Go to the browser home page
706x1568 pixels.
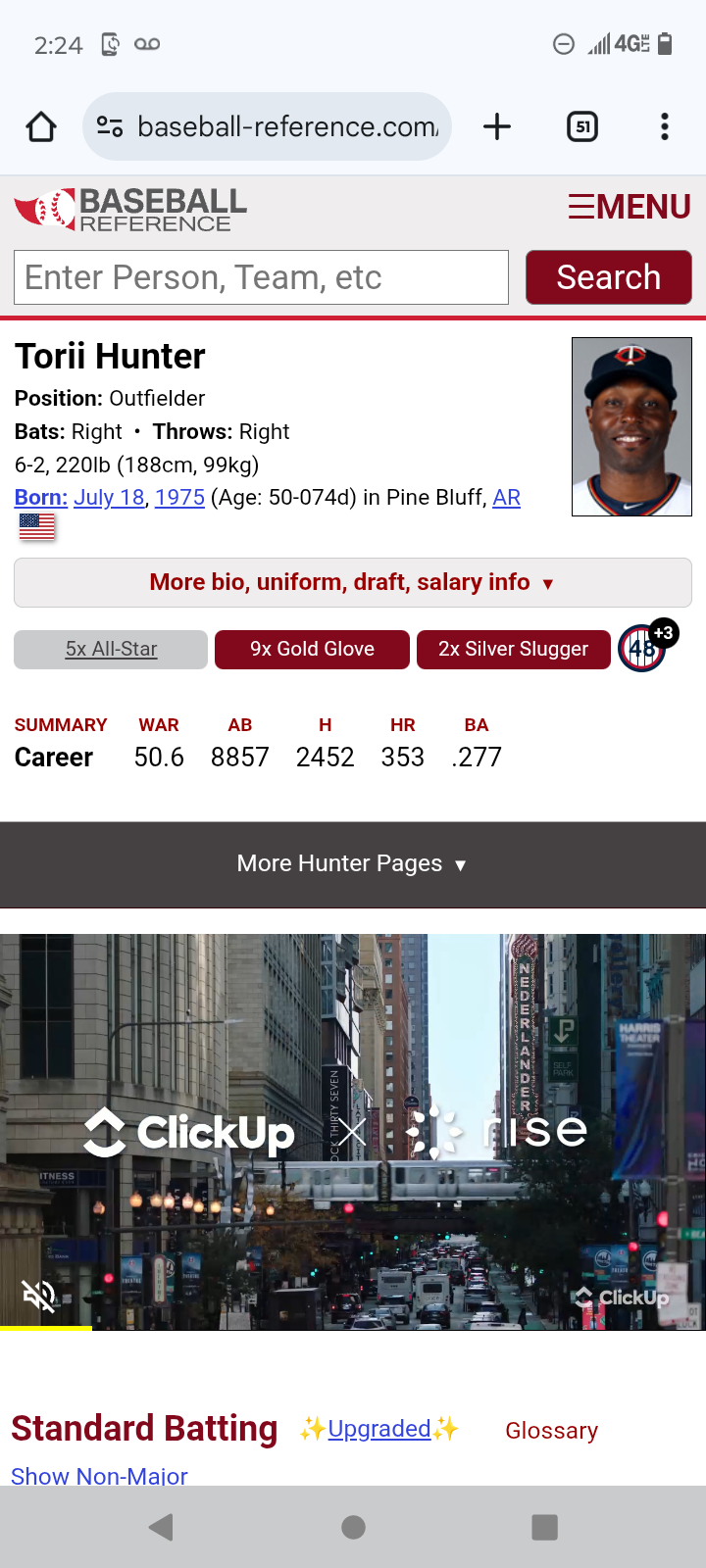coord(41,126)
